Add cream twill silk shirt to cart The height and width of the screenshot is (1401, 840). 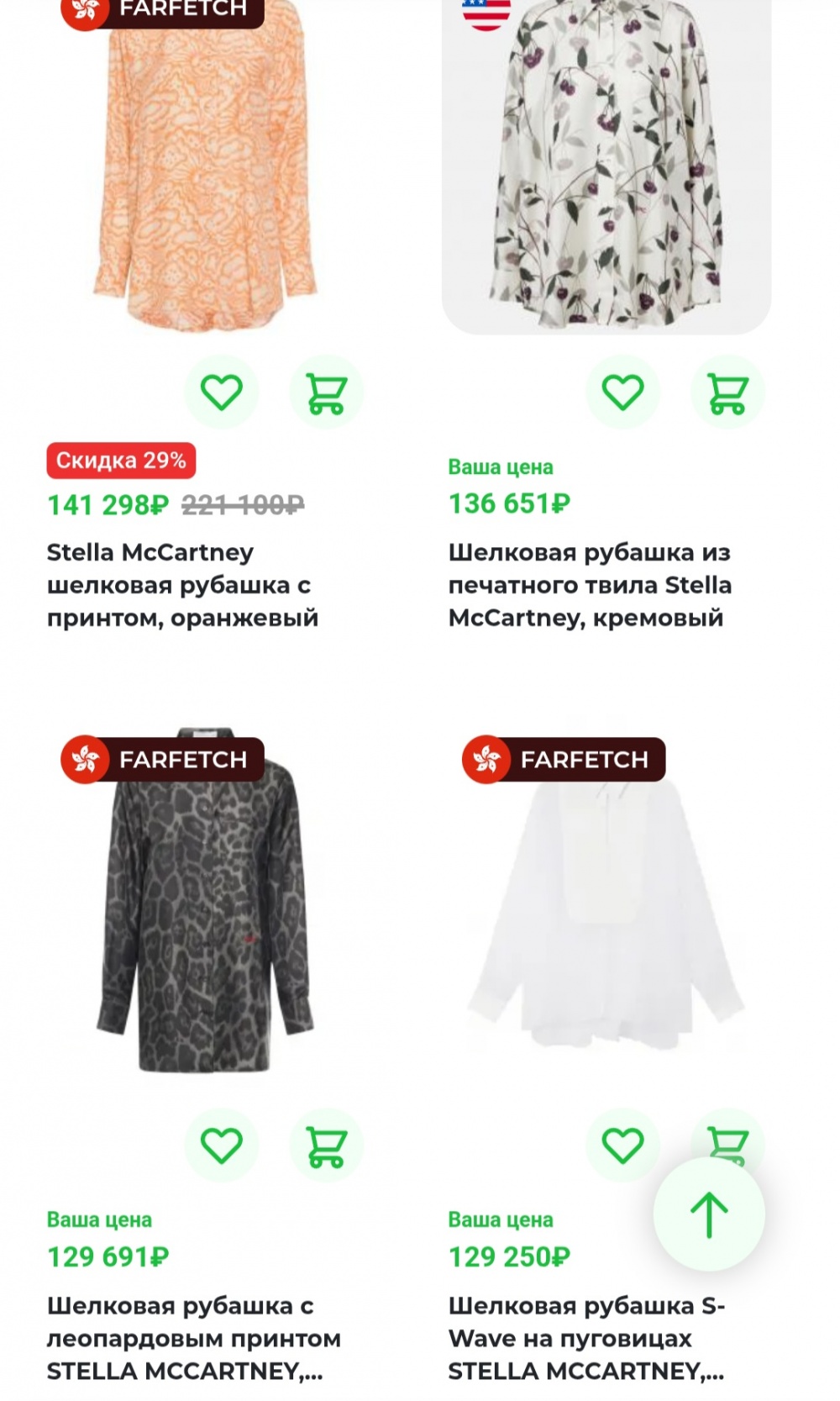tap(727, 392)
